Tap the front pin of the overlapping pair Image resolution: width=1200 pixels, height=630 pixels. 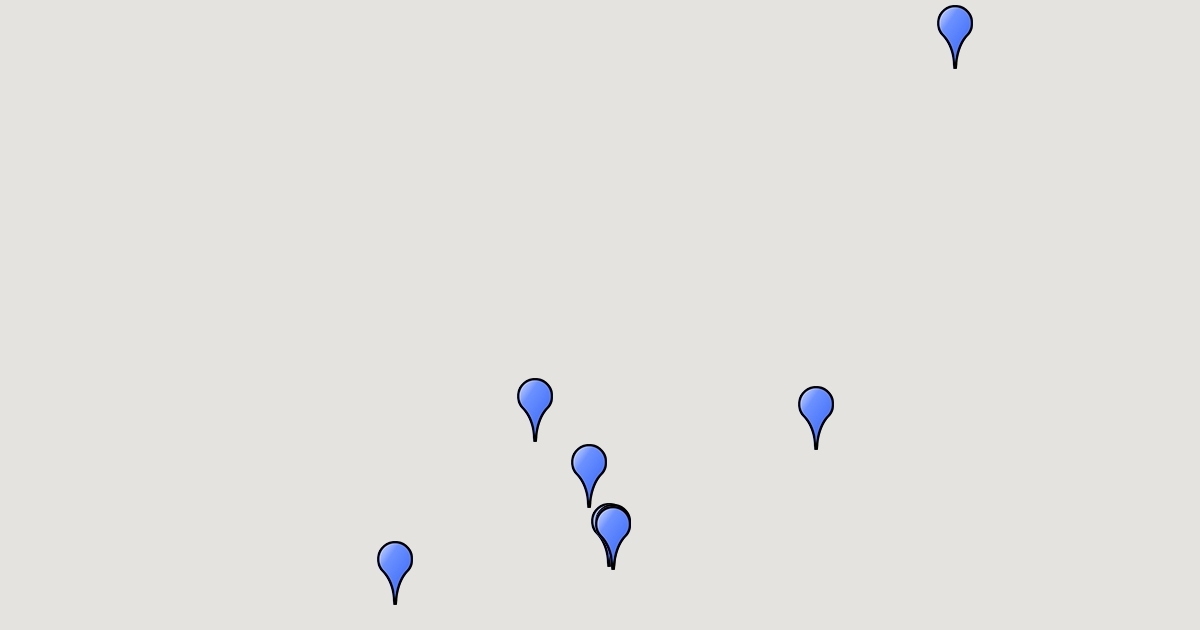(x=615, y=528)
